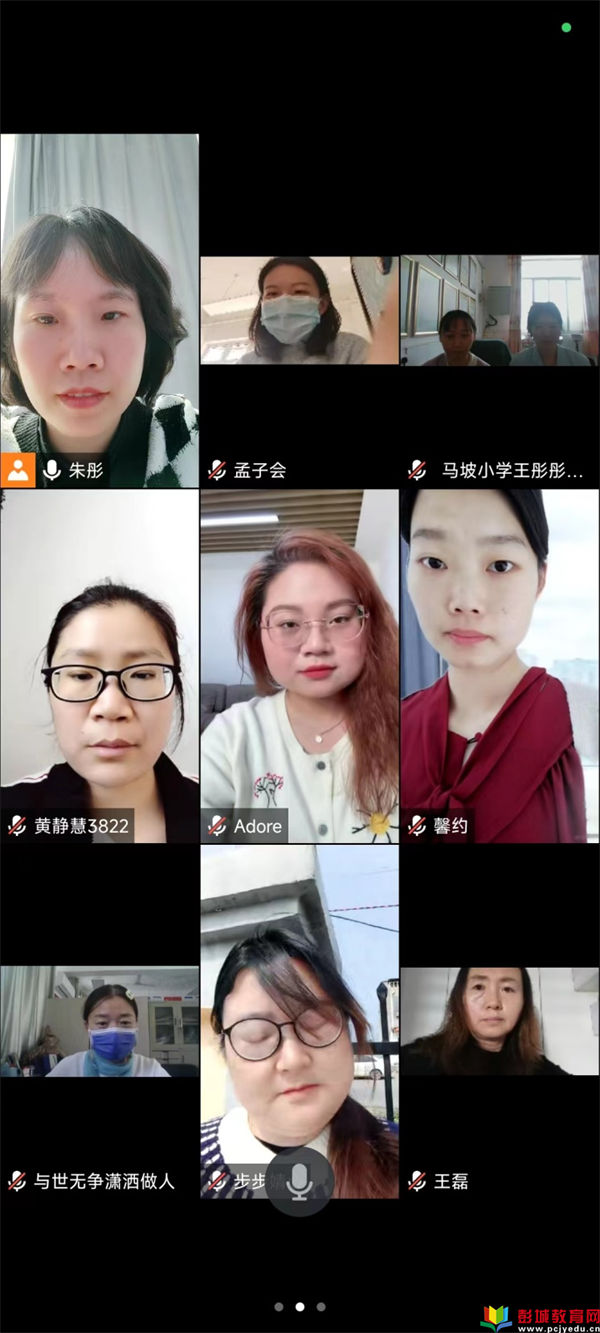Tap the page indicator dots

299,1306
